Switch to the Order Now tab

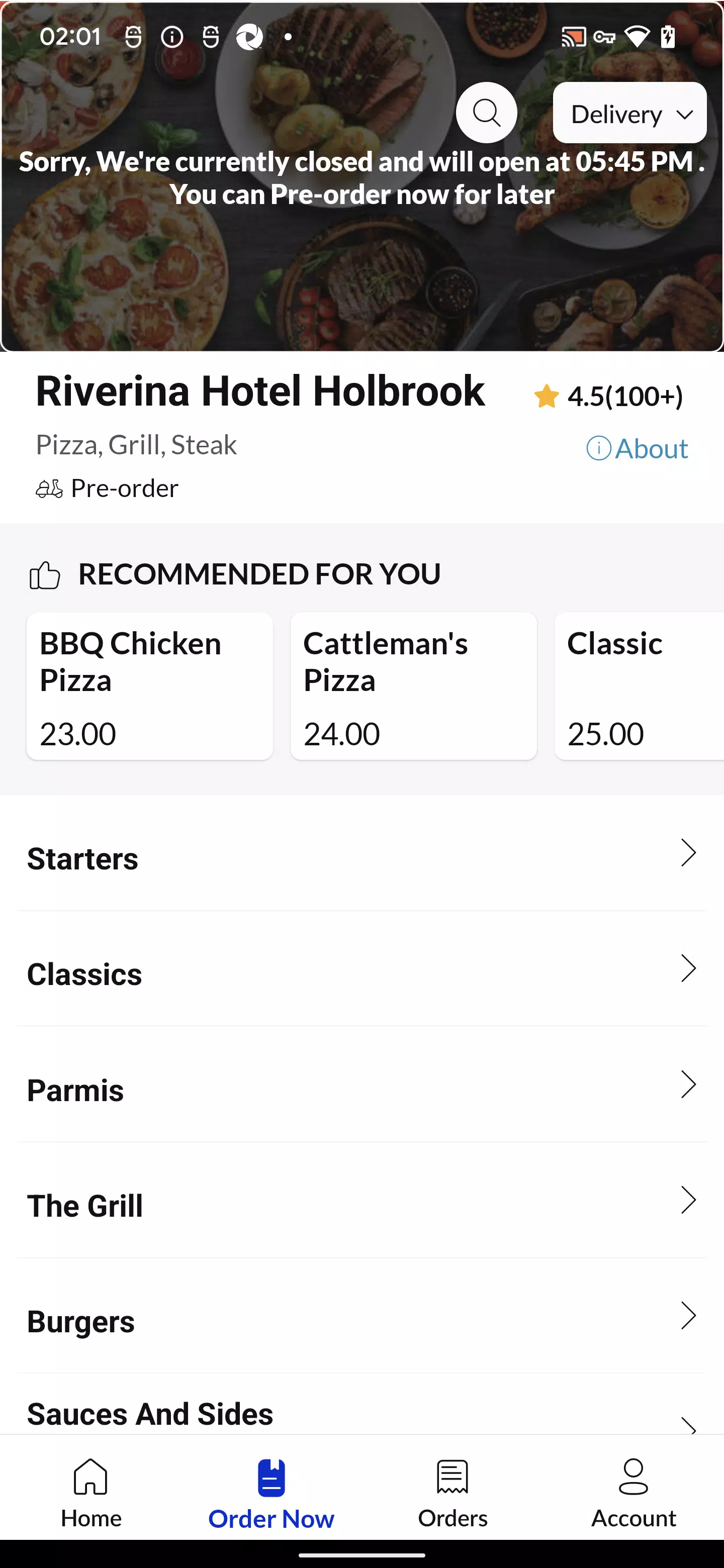[x=271, y=1493]
